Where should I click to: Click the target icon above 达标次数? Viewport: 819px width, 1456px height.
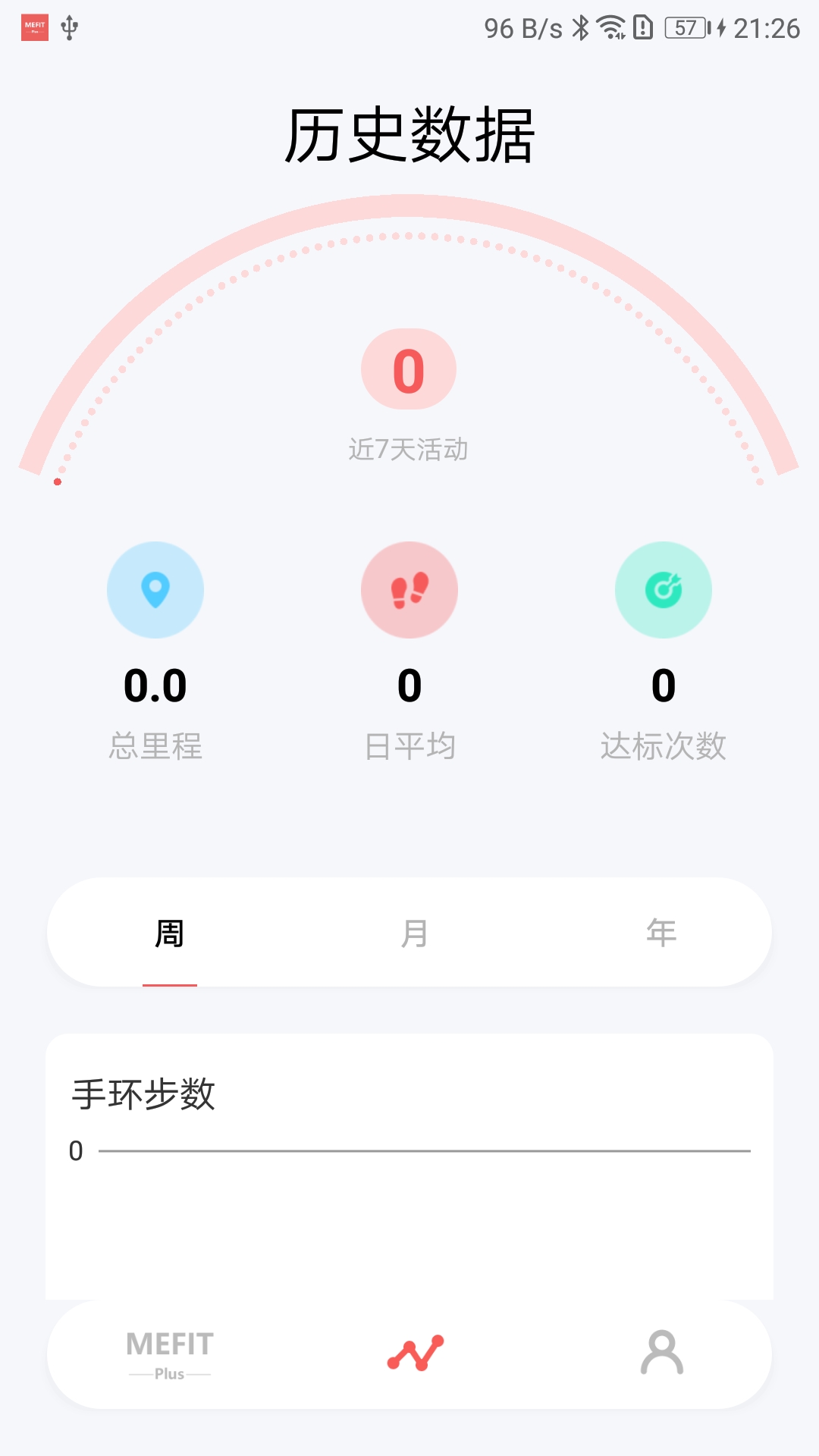pos(664,590)
